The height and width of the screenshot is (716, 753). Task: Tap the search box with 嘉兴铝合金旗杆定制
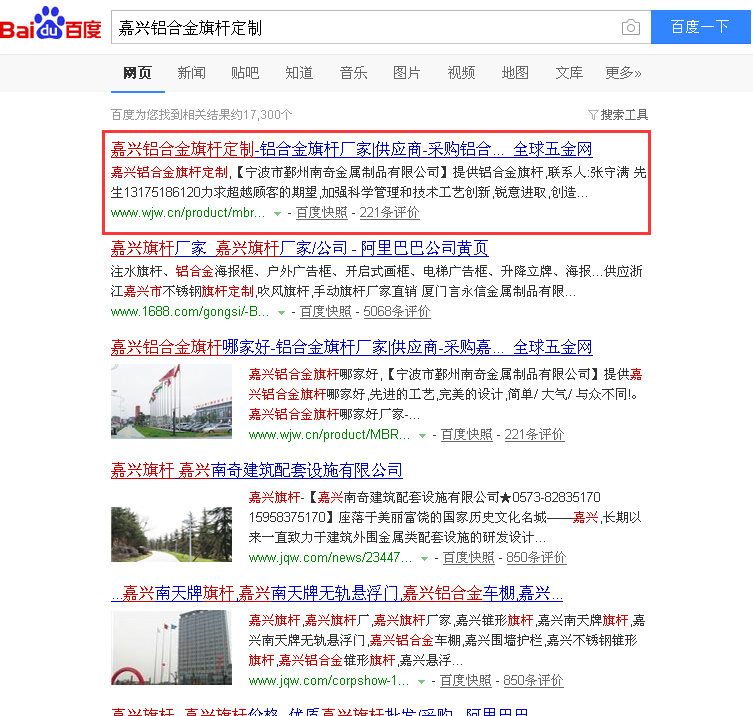(x=360, y=27)
